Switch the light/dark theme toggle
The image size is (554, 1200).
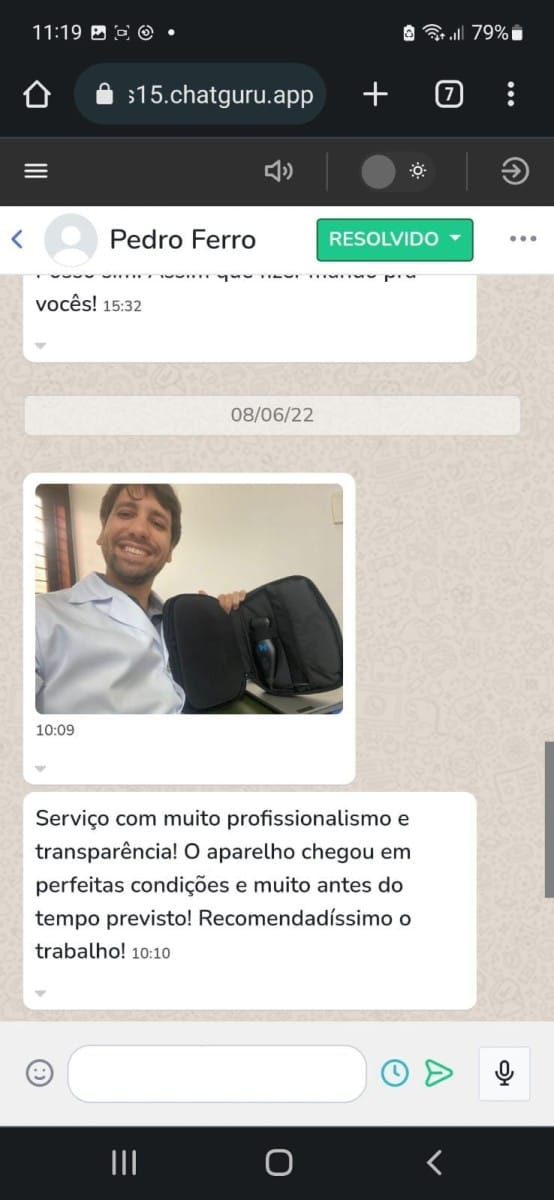396,172
